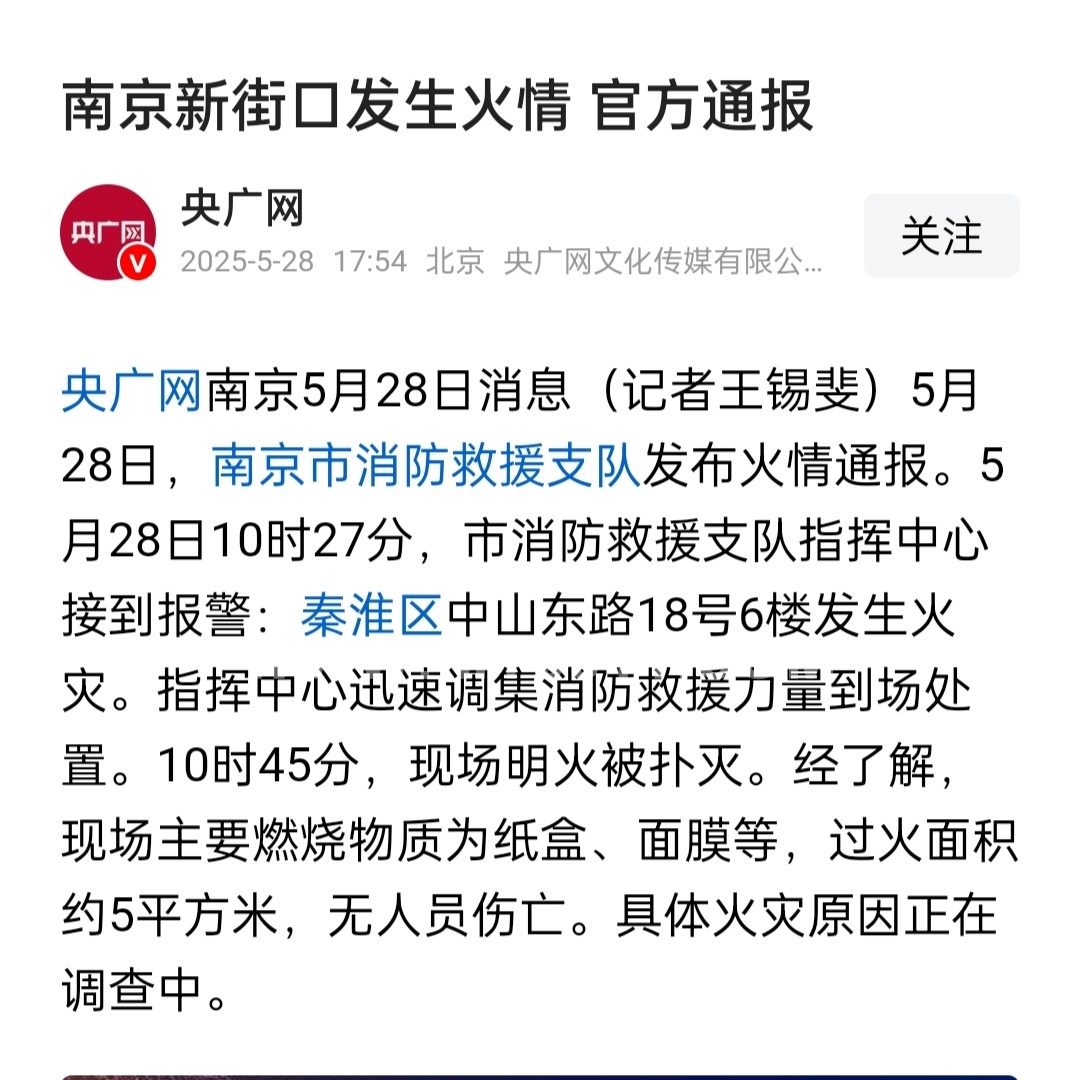Open the 央广网 profile avatar
Viewport: 1080px width, 1080px height.
point(108,232)
